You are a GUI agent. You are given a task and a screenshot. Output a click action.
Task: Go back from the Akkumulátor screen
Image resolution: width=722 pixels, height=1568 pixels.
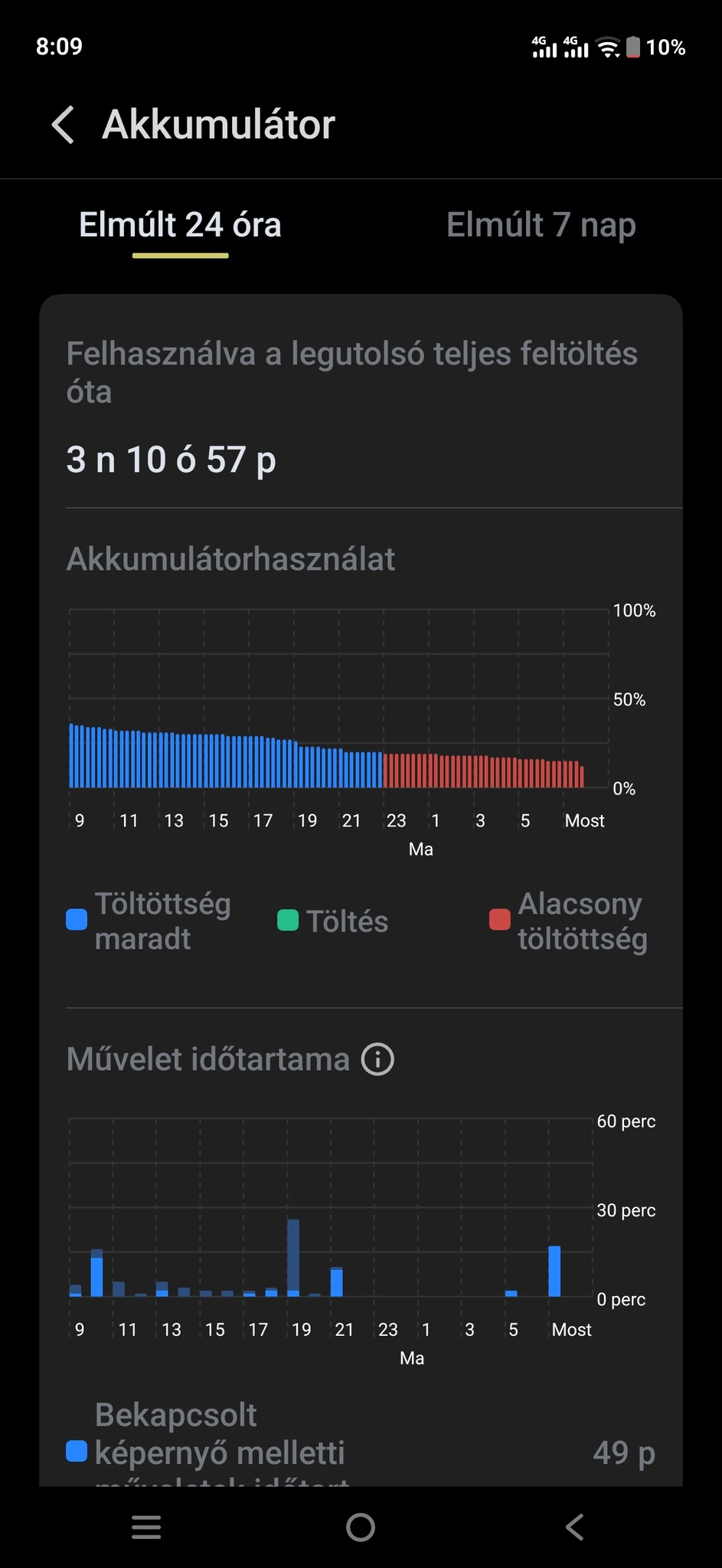pyautogui.click(x=63, y=125)
